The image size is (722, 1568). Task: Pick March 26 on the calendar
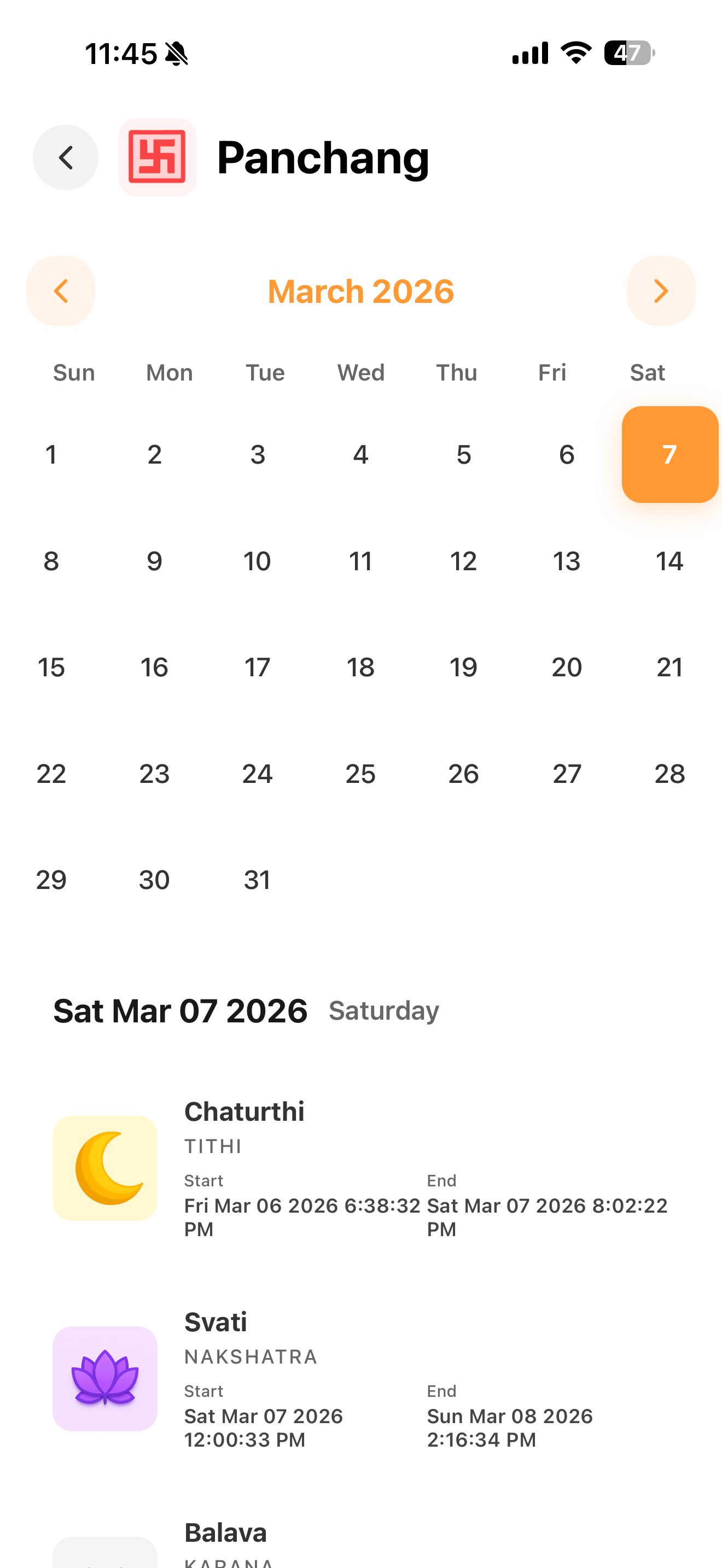(463, 774)
